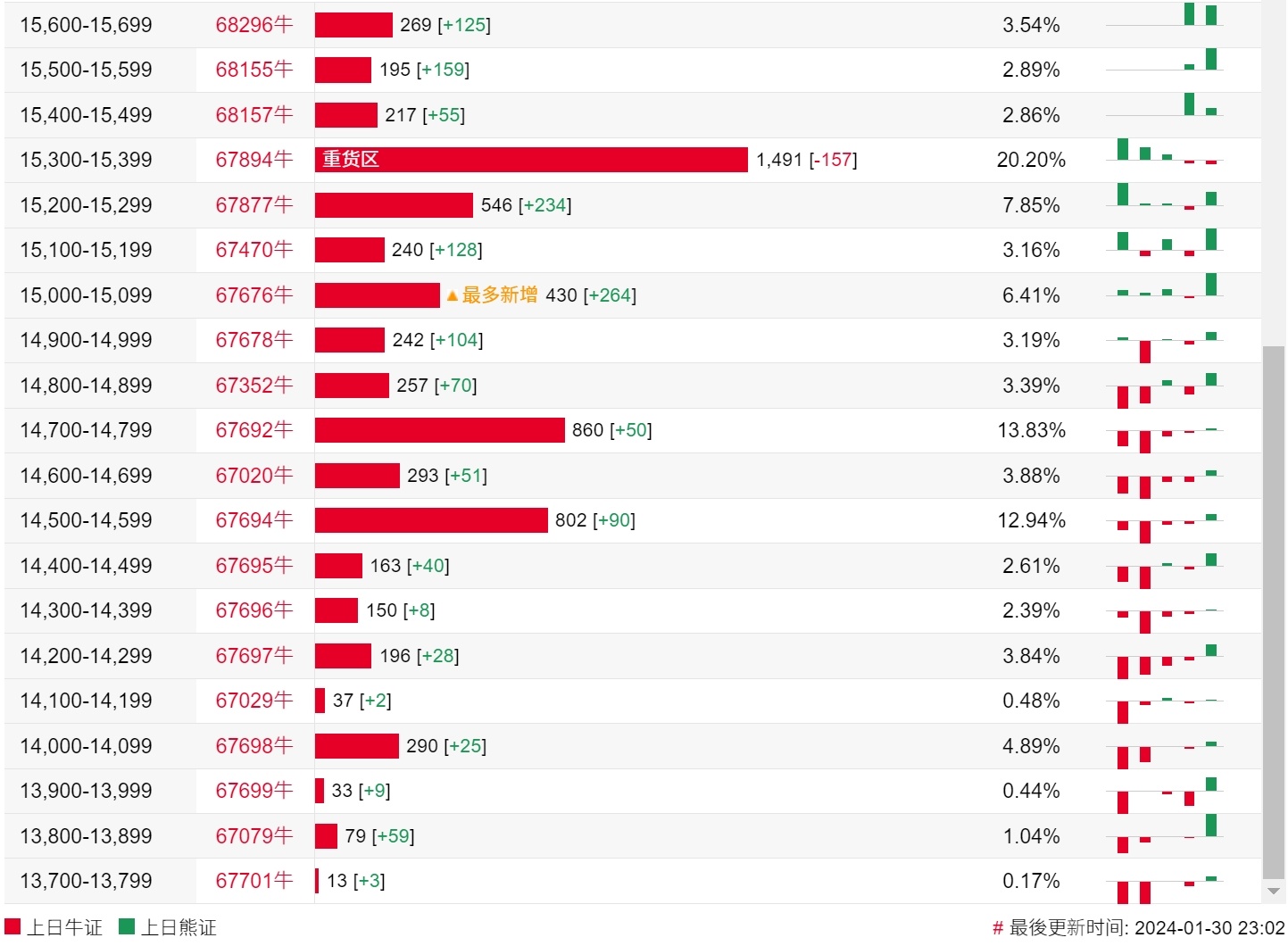Open warrant code 67079牛
The image size is (1288, 946).
pos(253,836)
